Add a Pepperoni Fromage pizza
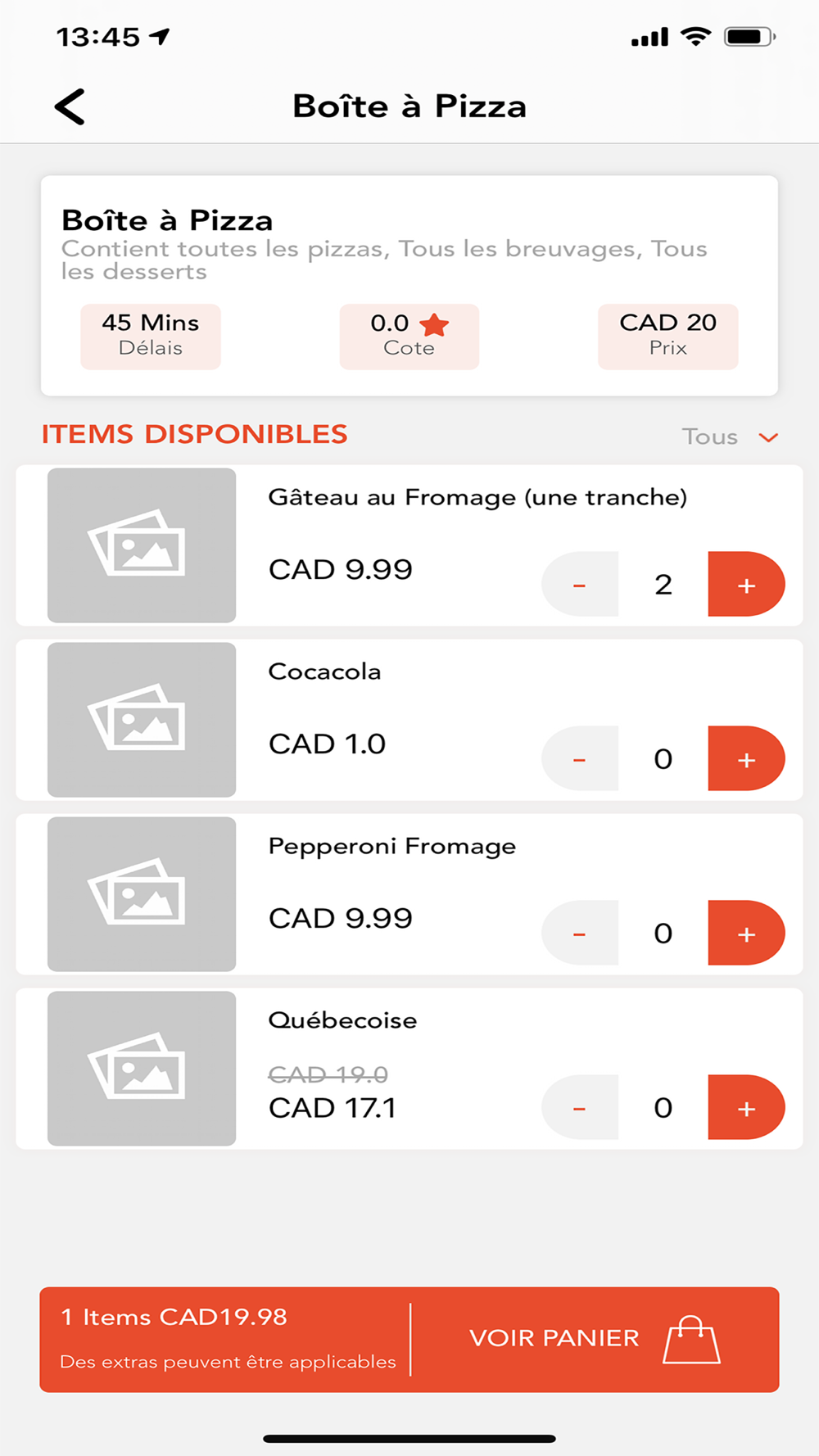 pyautogui.click(x=746, y=933)
